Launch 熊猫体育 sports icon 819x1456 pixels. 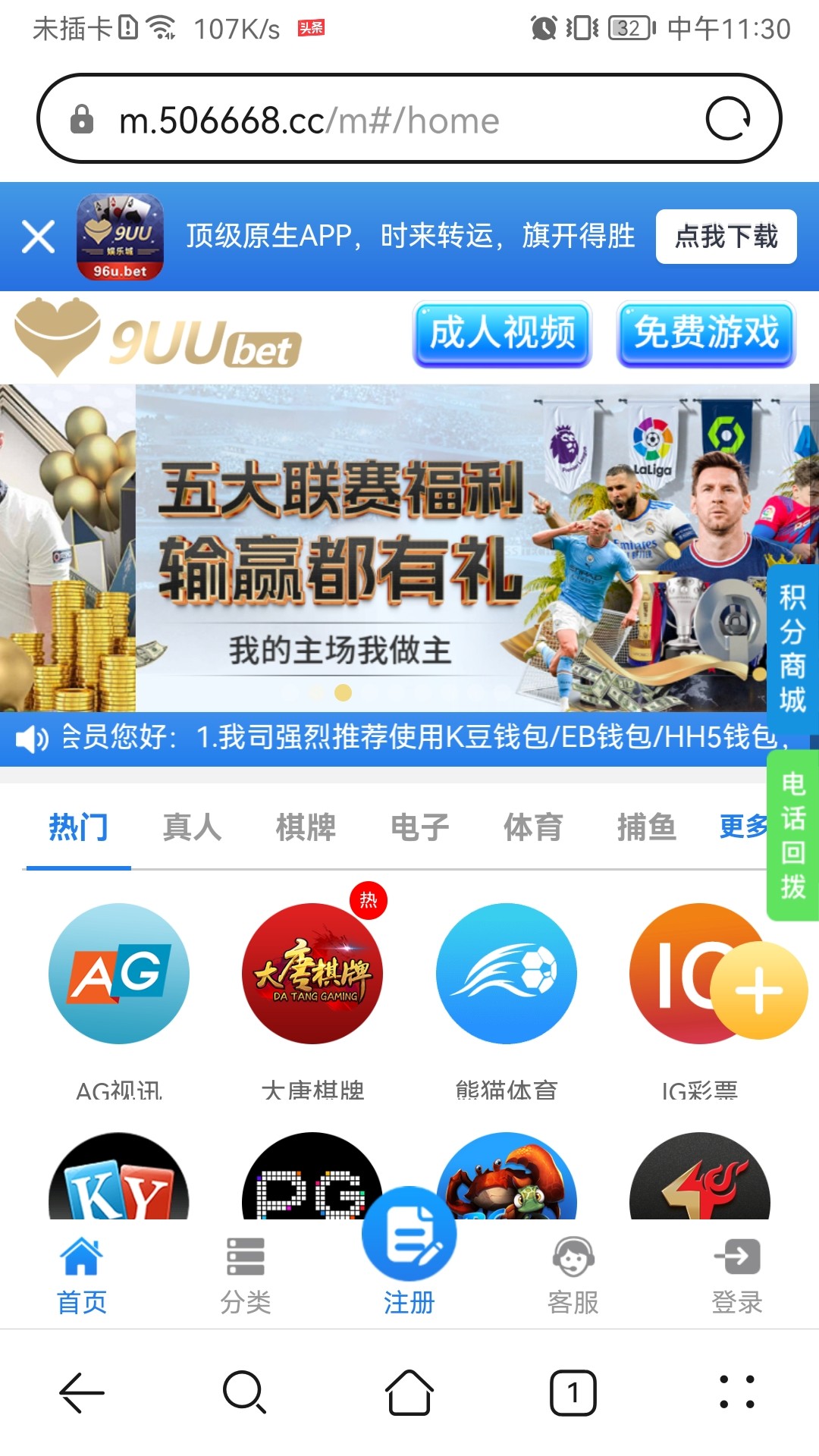pos(506,974)
